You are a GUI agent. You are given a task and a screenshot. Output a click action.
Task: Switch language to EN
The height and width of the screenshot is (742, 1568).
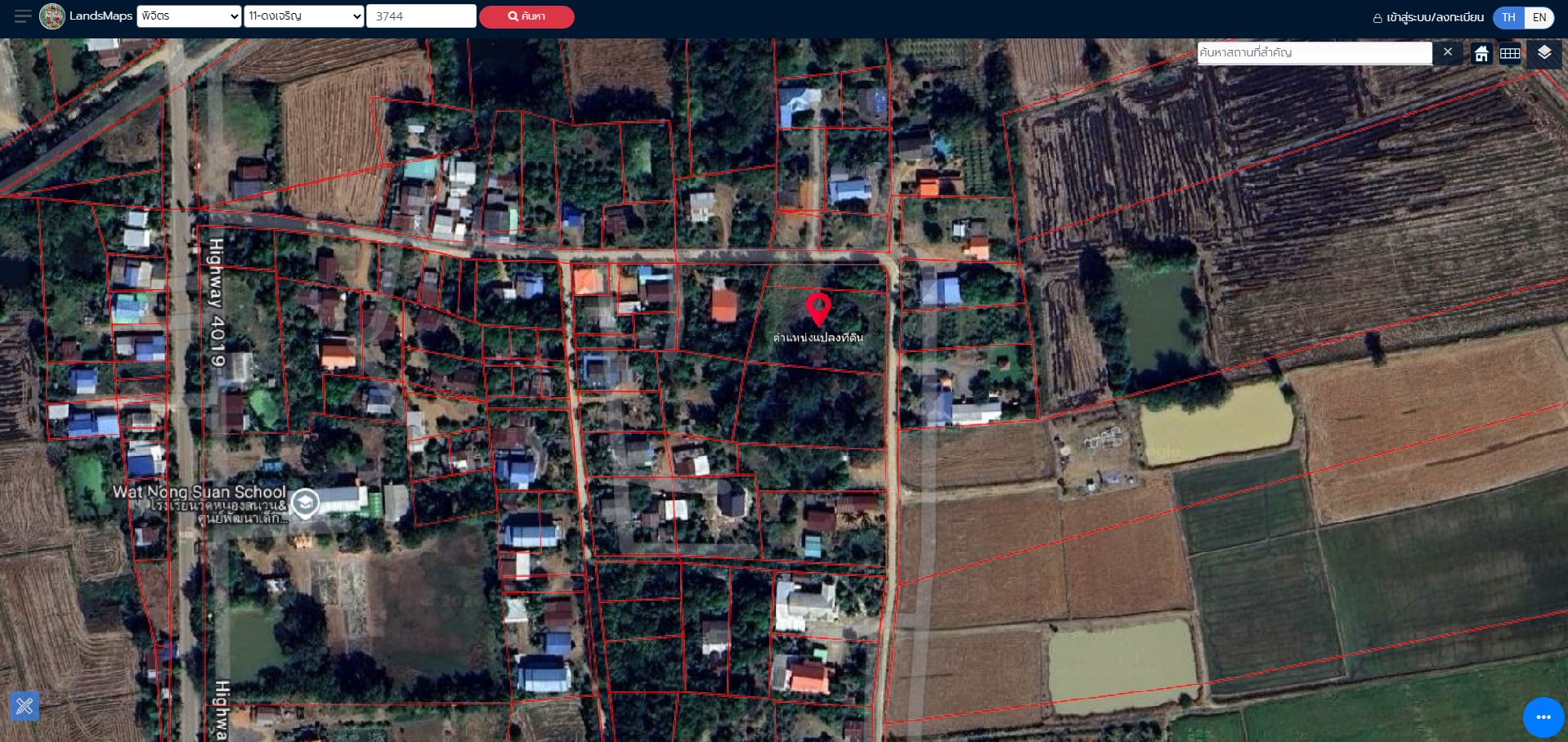1539,17
